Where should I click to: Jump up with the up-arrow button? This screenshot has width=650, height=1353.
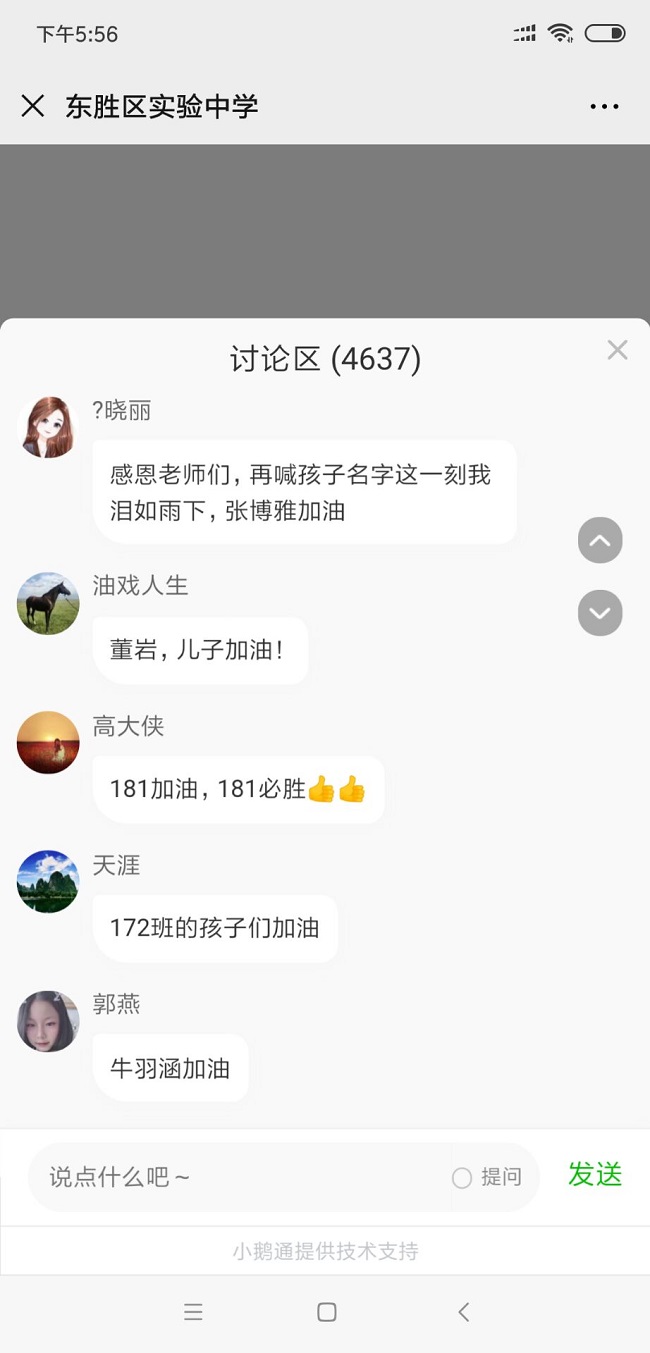[600, 541]
